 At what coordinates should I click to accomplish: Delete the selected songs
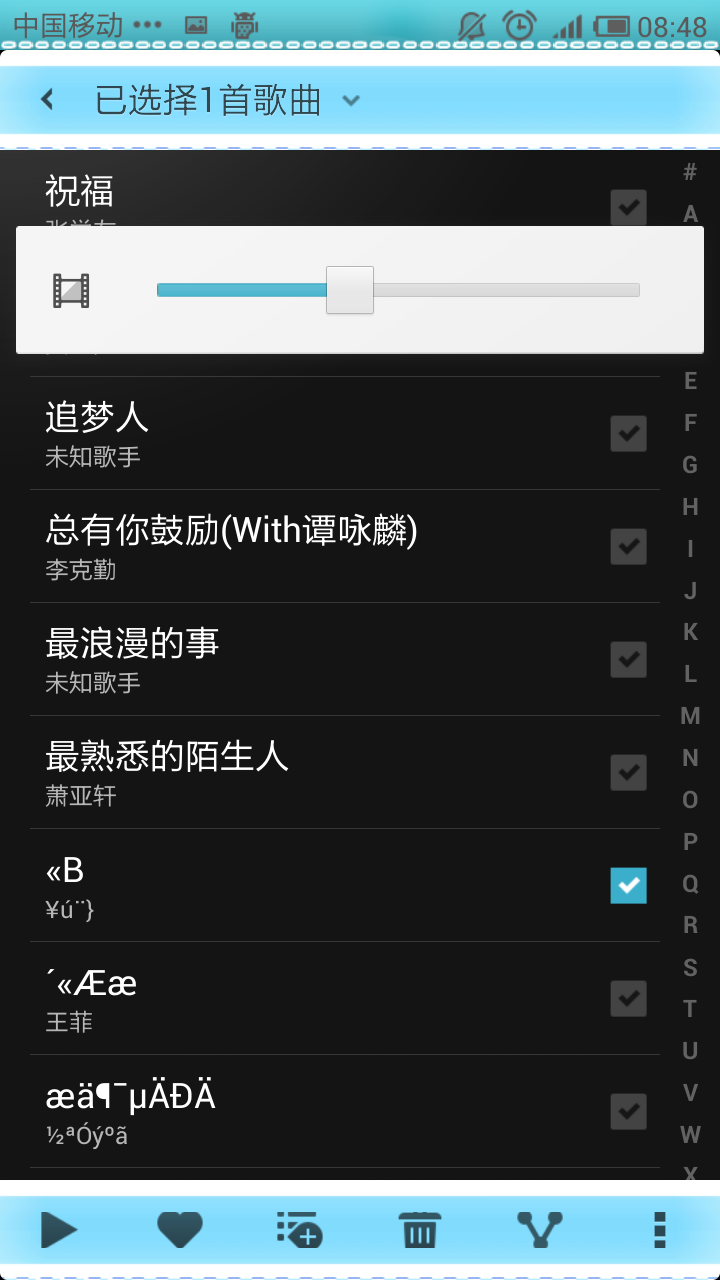coord(419,1229)
